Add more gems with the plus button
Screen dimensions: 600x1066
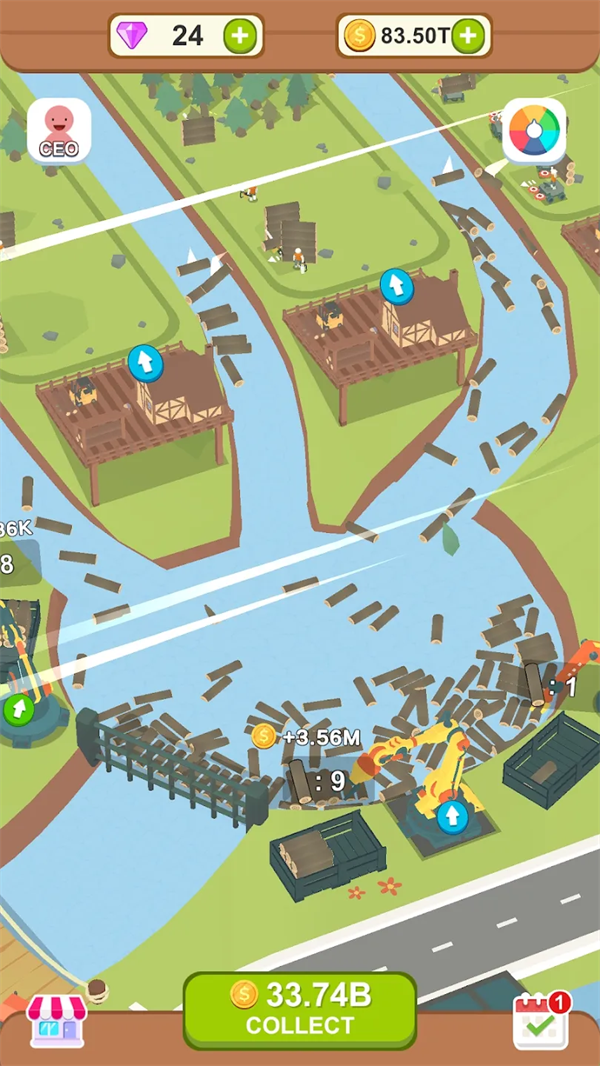point(239,36)
